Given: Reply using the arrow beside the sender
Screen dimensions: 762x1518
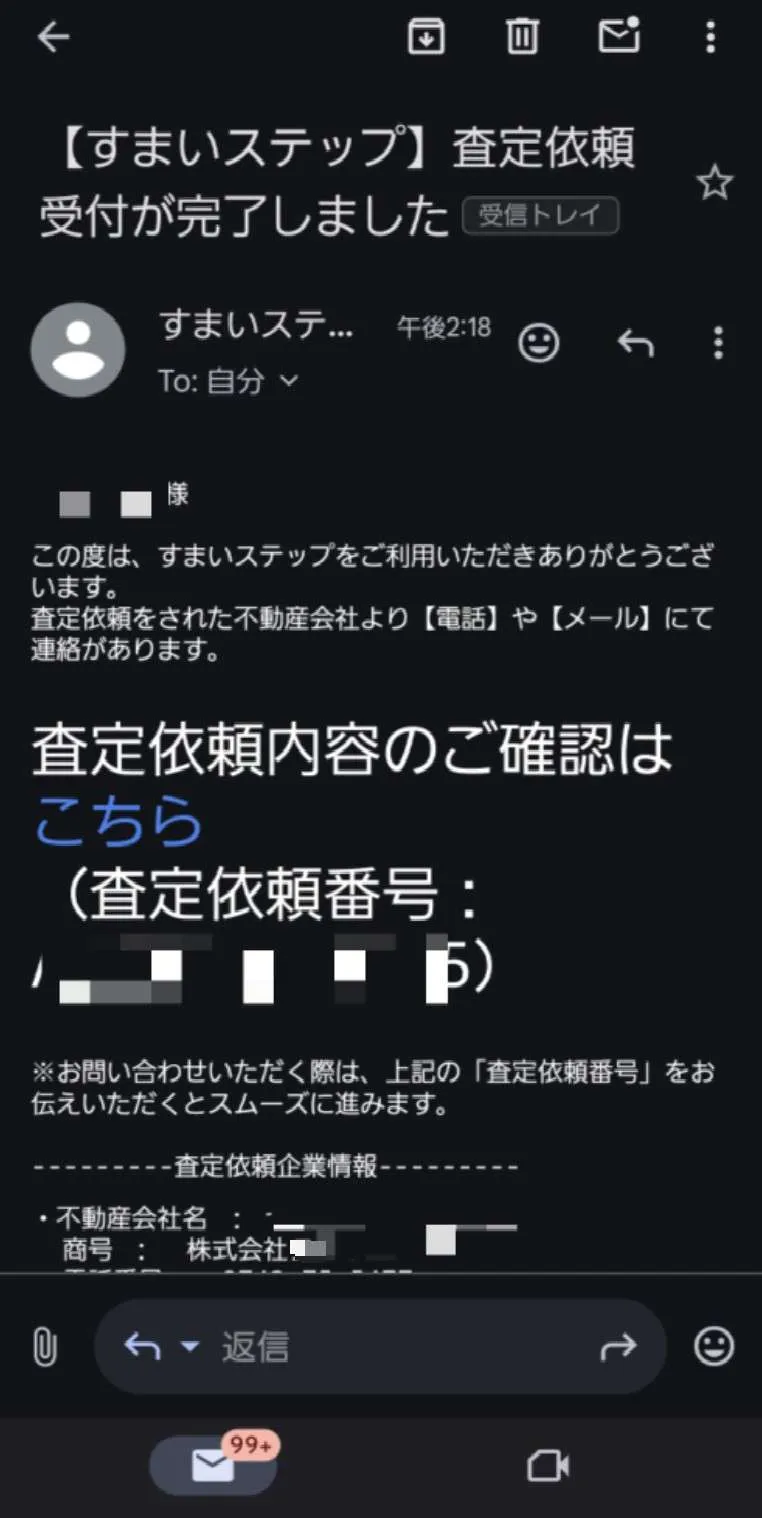Looking at the screenshot, I should point(635,344).
